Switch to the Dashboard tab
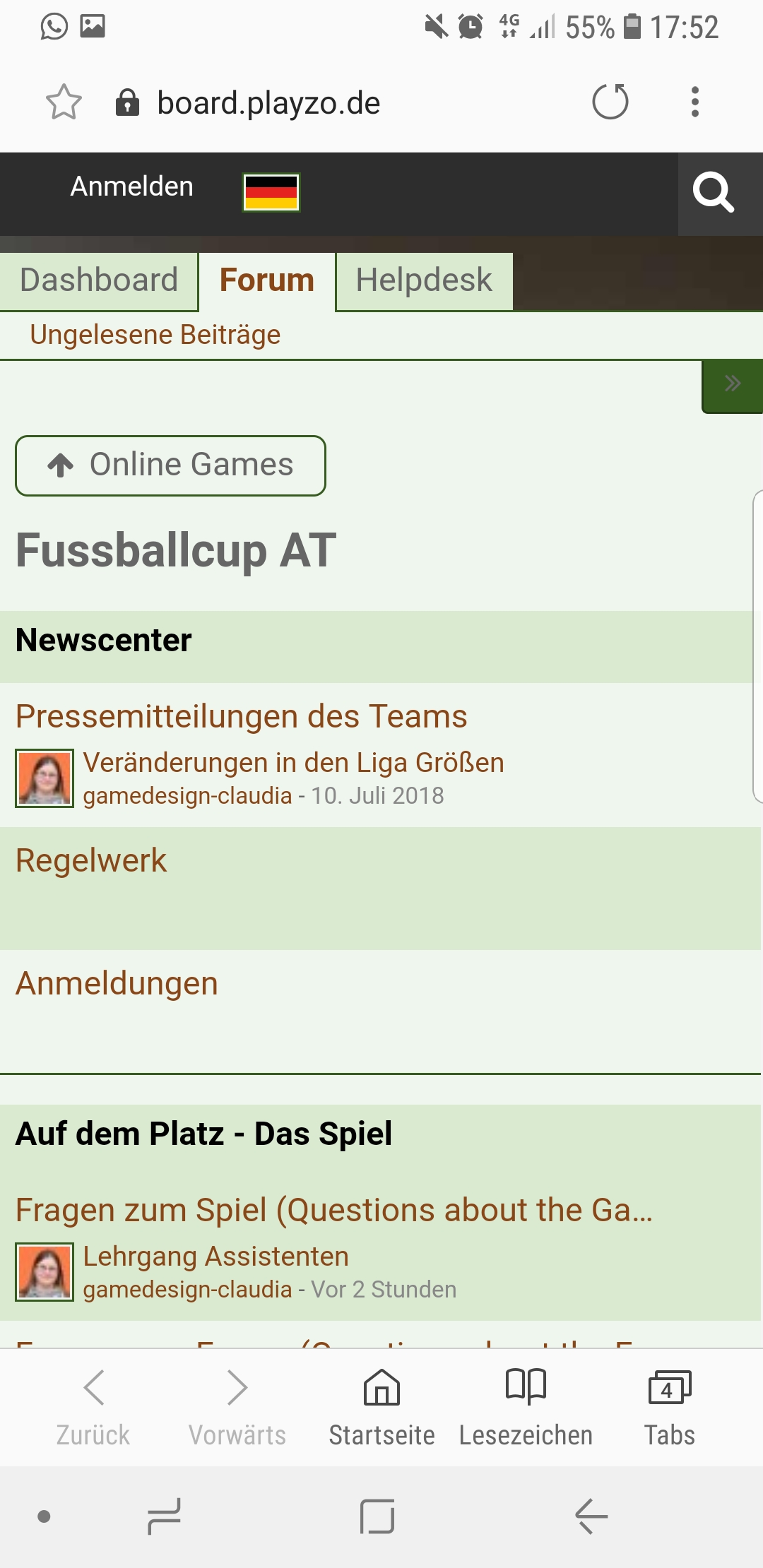This screenshot has width=763, height=1568. pyautogui.click(x=99, y=280)
